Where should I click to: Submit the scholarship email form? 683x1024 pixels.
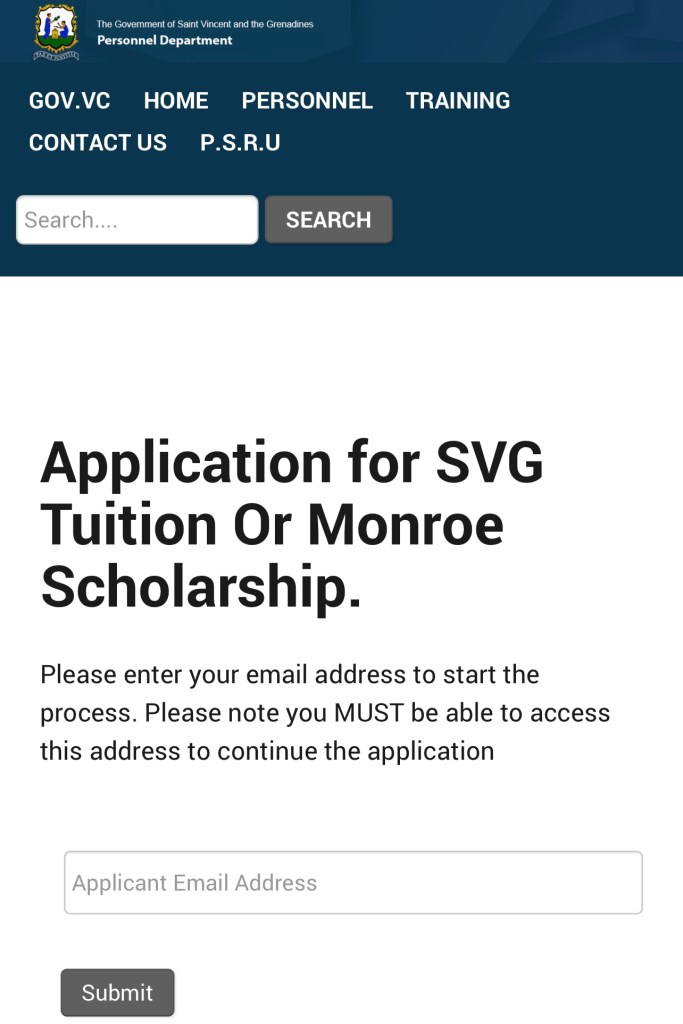pyautogui.click(x=117, y=992)
